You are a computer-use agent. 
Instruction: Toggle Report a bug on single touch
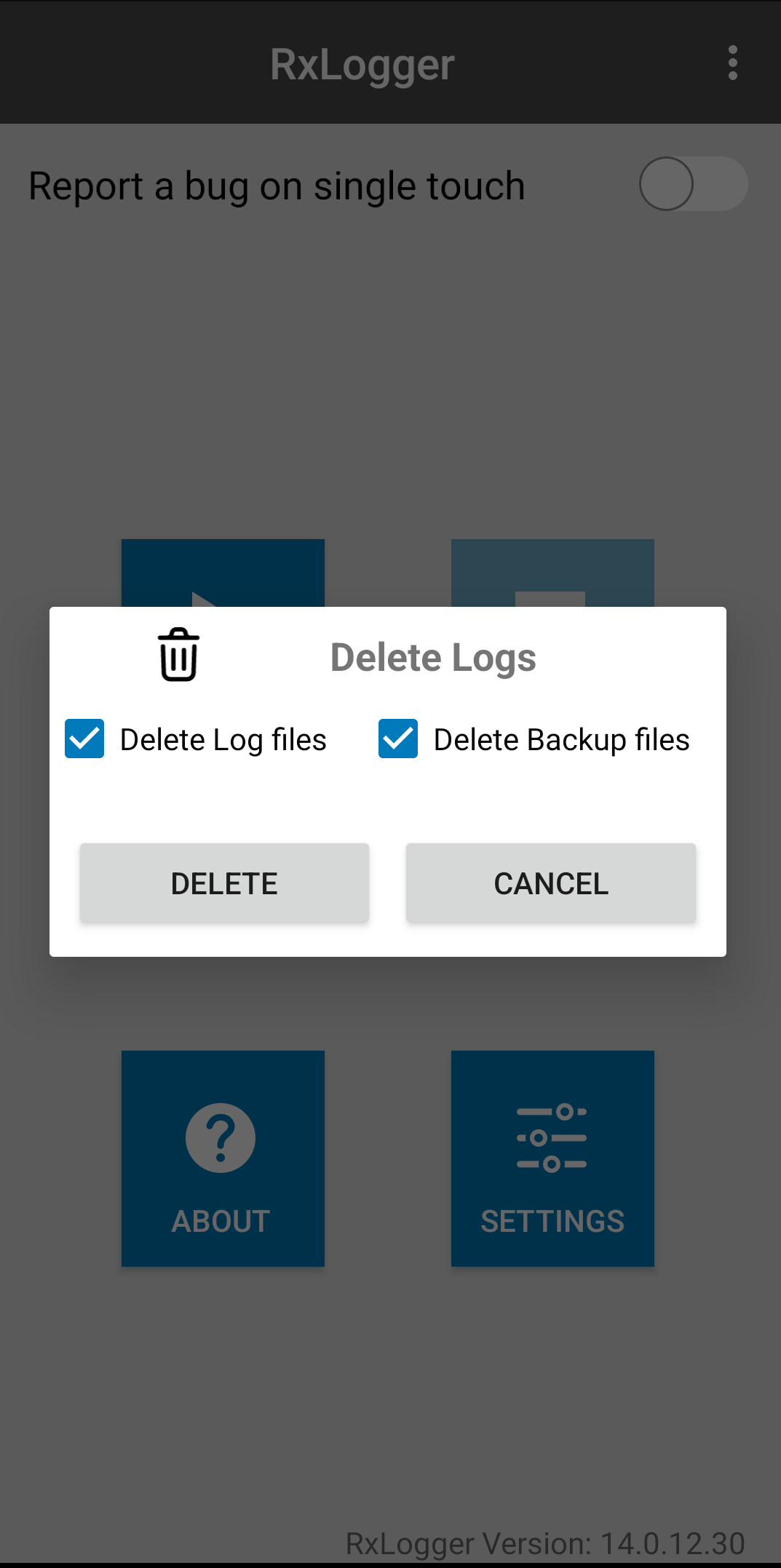[x=692, y=184]
